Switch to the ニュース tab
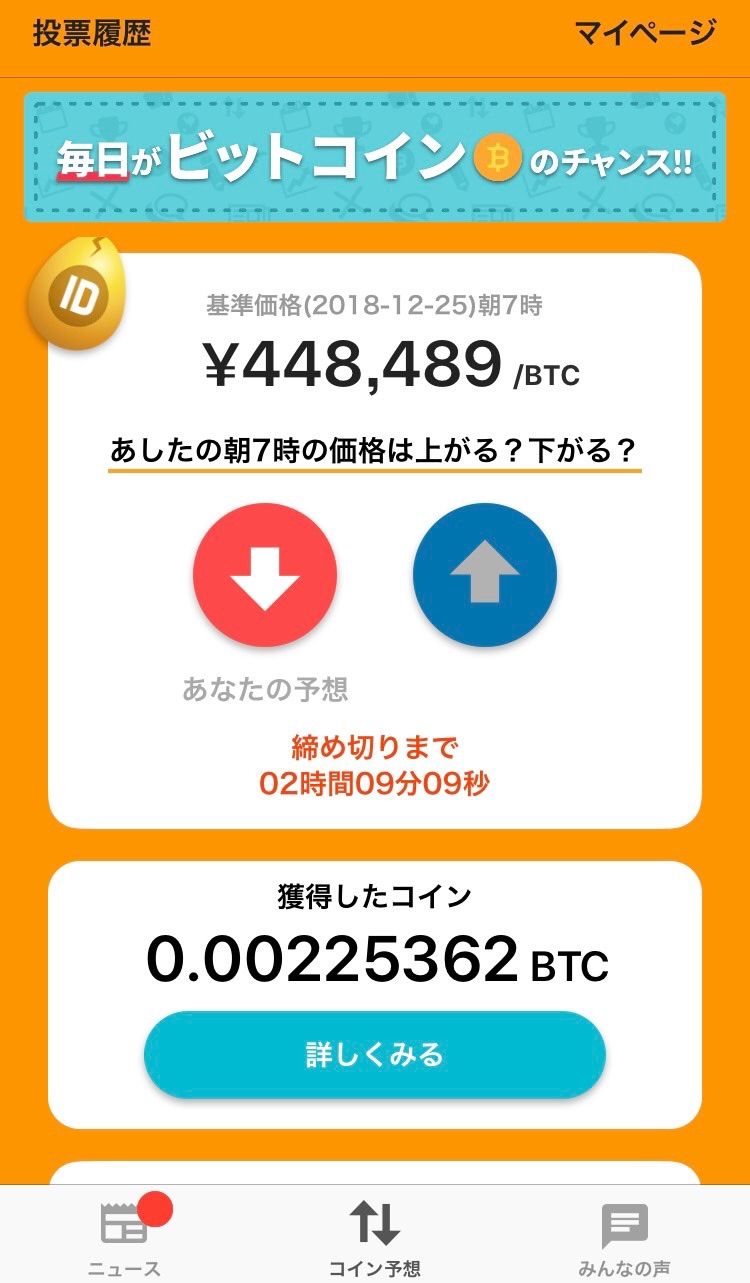 [x=125, y=1237]
